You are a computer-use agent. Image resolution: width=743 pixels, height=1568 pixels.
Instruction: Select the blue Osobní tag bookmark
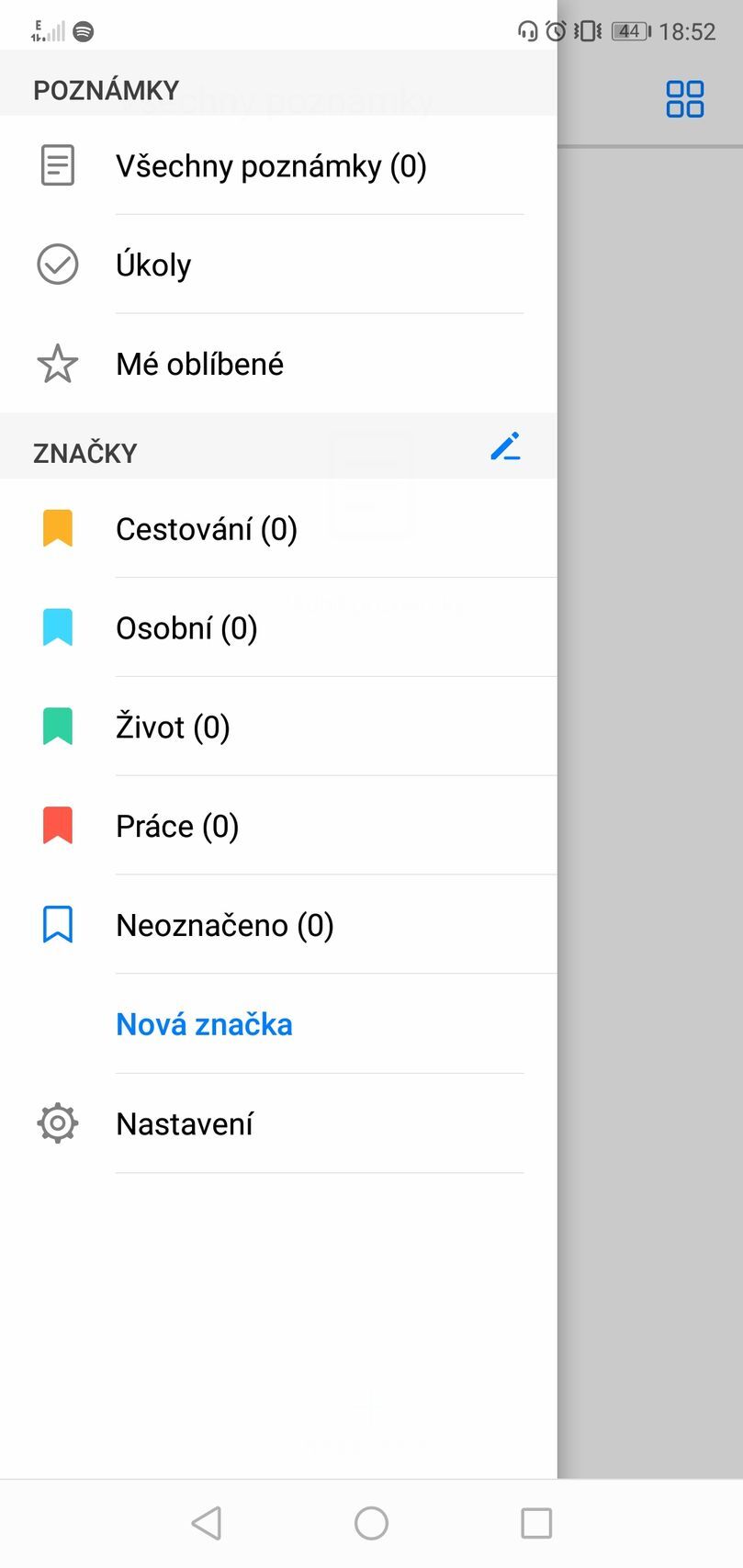point(57,627)
